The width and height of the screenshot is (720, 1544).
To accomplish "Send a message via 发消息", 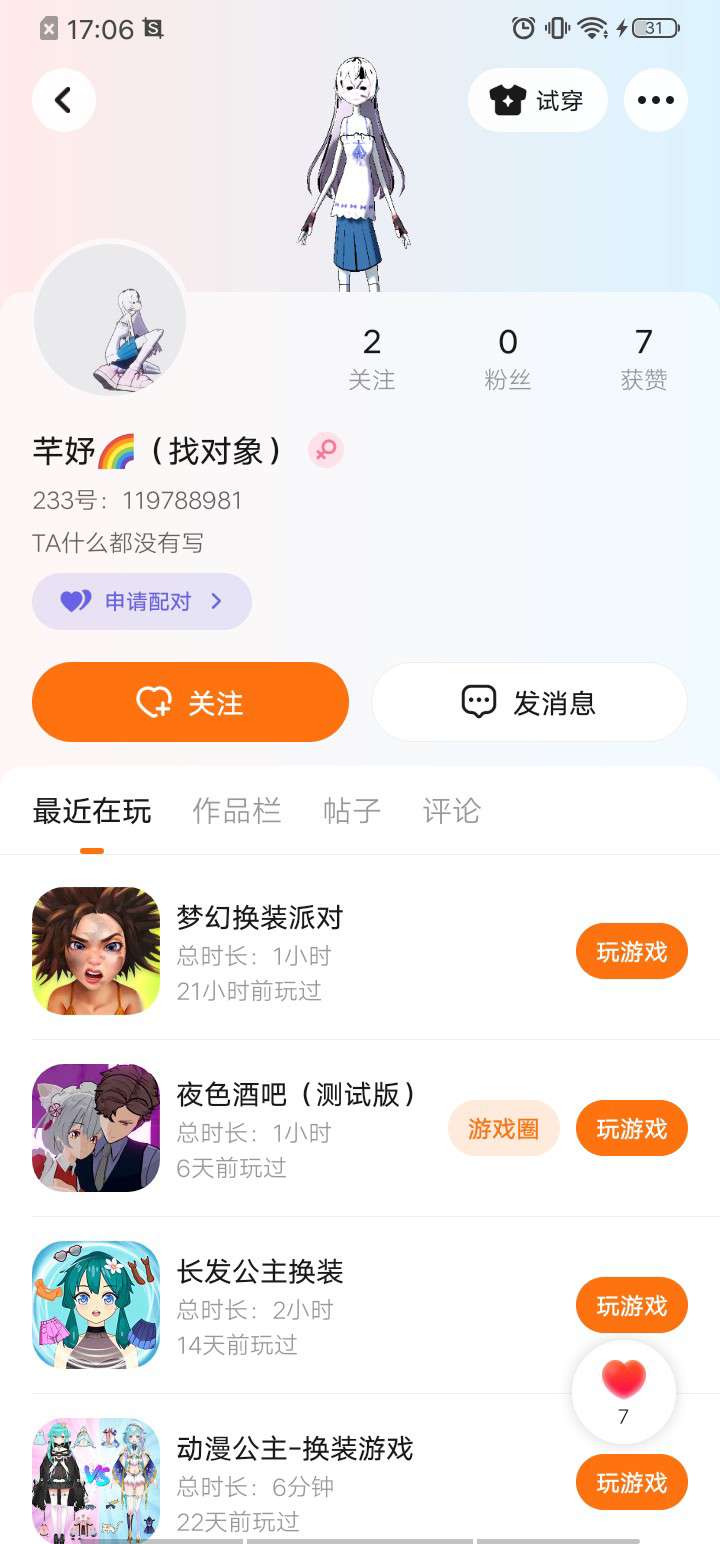I will tap(529, 702).
